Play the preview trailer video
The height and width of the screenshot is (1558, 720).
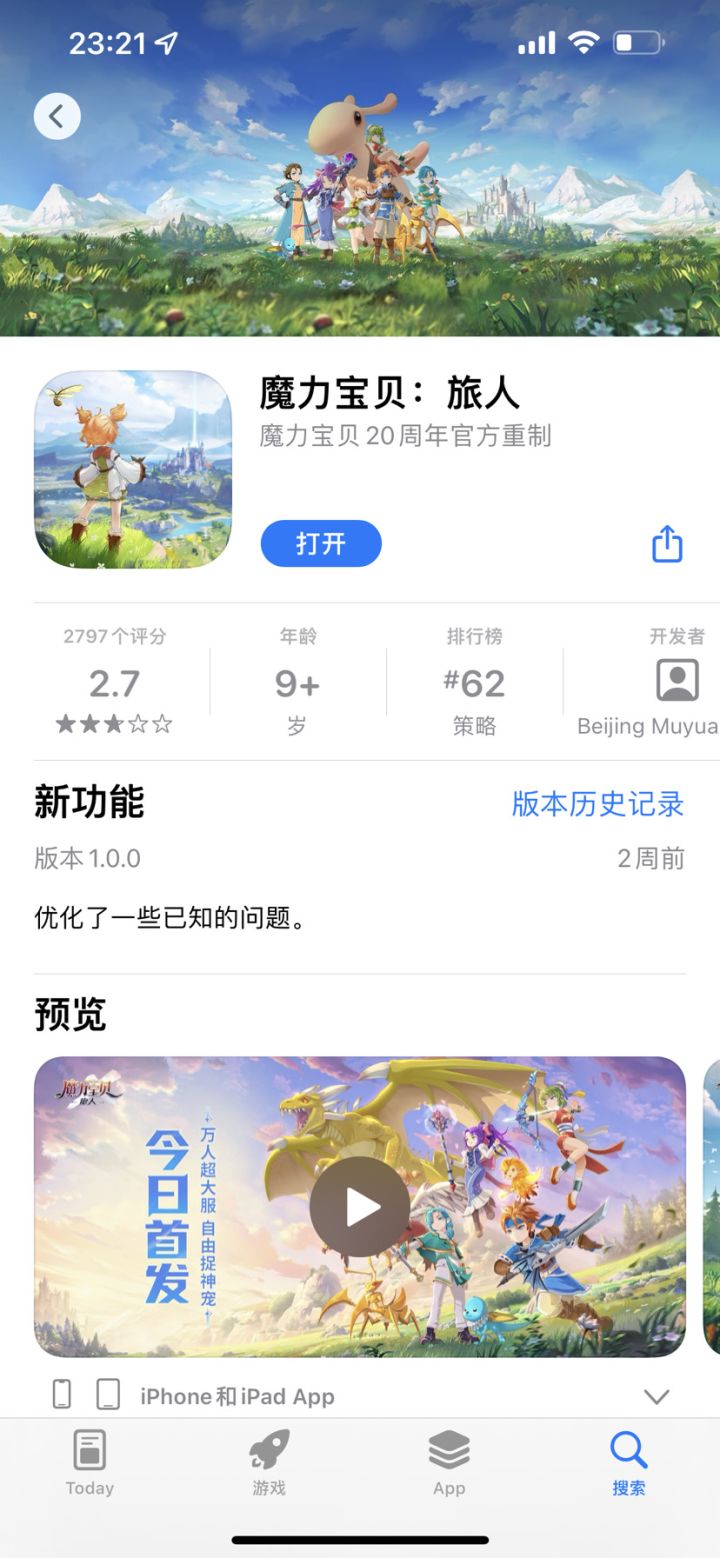[x=359, y=1206]
